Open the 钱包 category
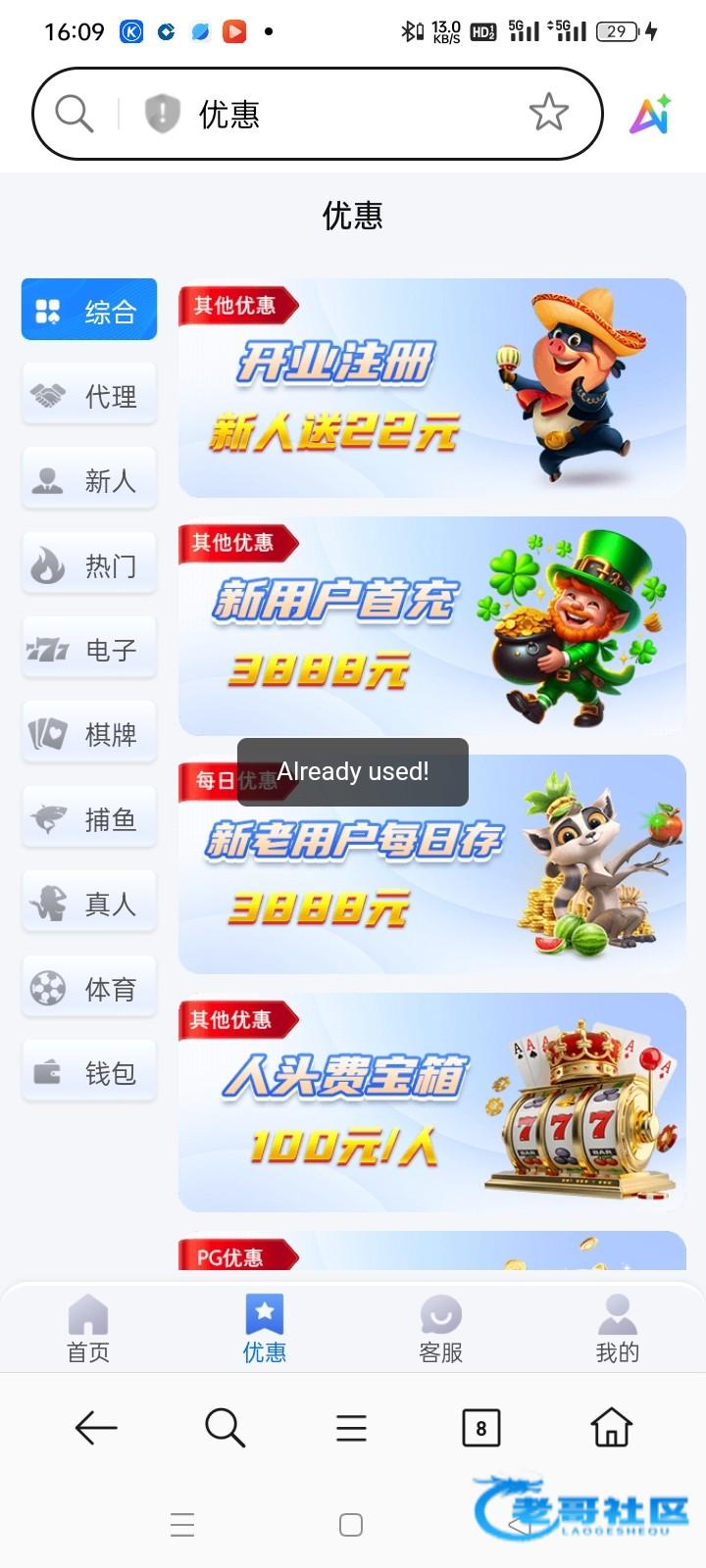Screen dimensions: 706x1568 pyautogui.click(x=89, y=1073)
